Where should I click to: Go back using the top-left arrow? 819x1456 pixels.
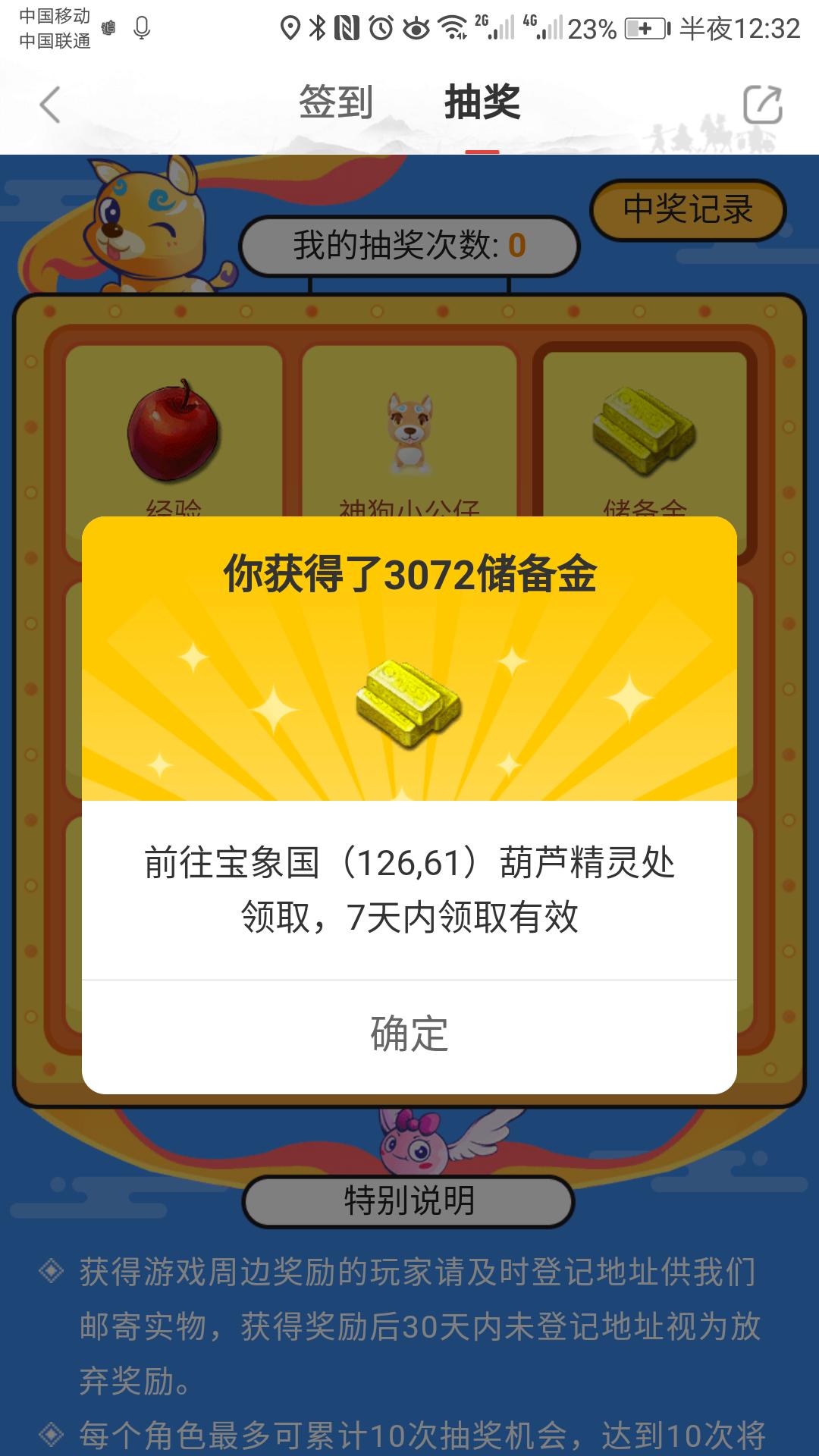[x=50, y=105]
